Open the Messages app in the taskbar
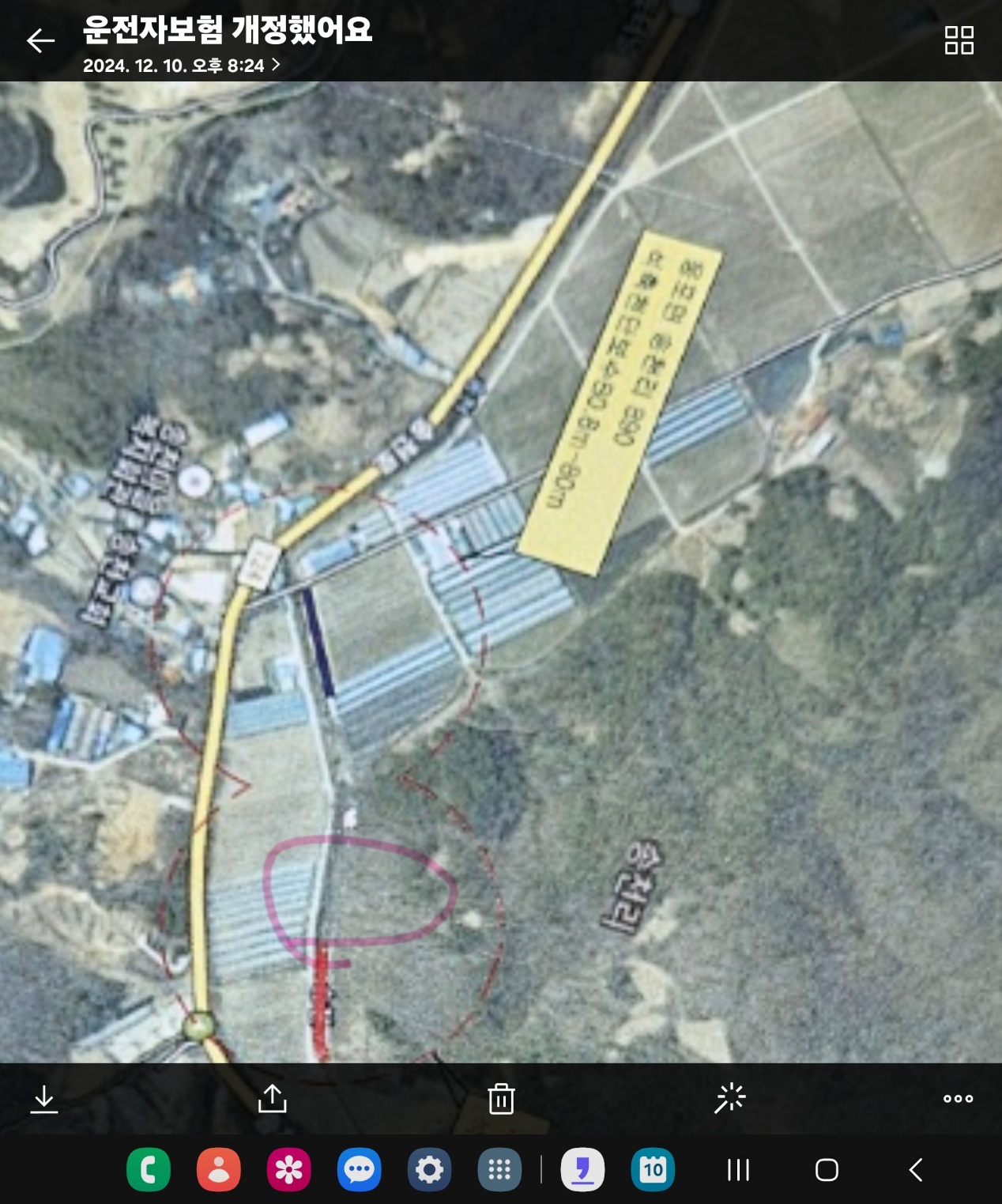 click(x=359, y=1169)
